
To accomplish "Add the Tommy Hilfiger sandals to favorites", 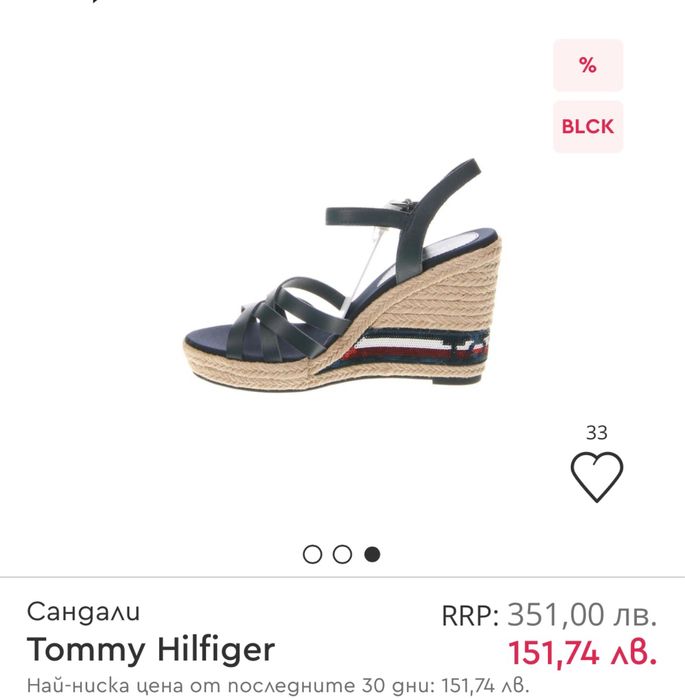I will [596, 476].
